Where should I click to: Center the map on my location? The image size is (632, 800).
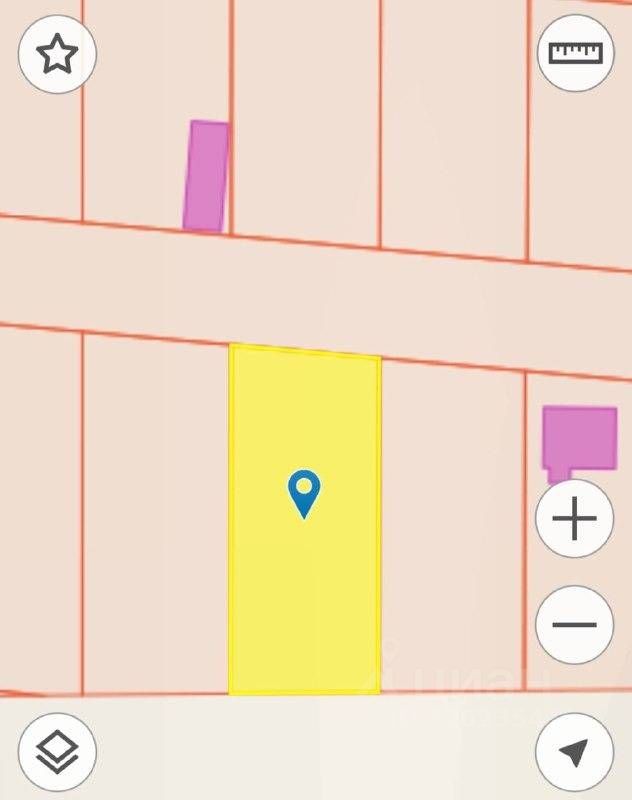tap(574, 751)
